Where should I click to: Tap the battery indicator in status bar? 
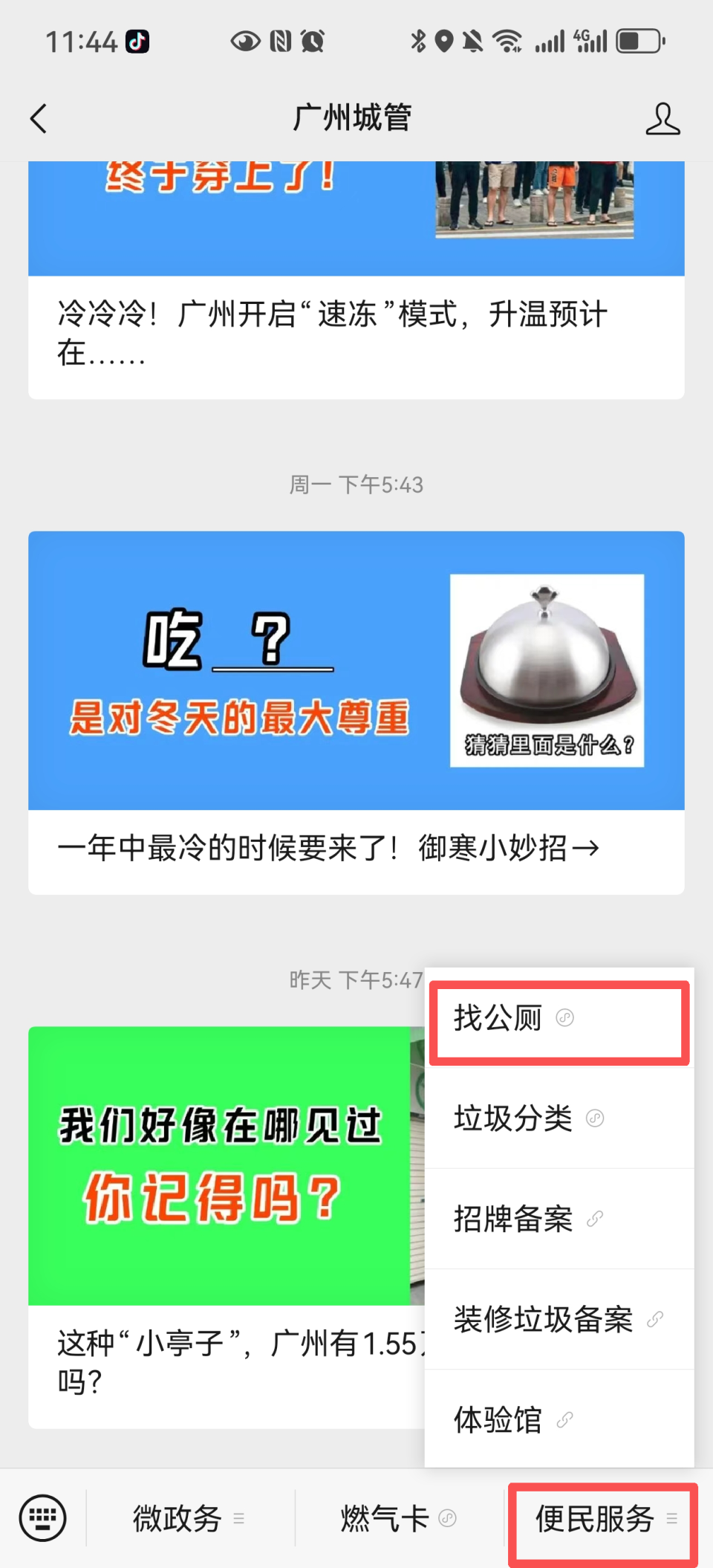[637, 41]
